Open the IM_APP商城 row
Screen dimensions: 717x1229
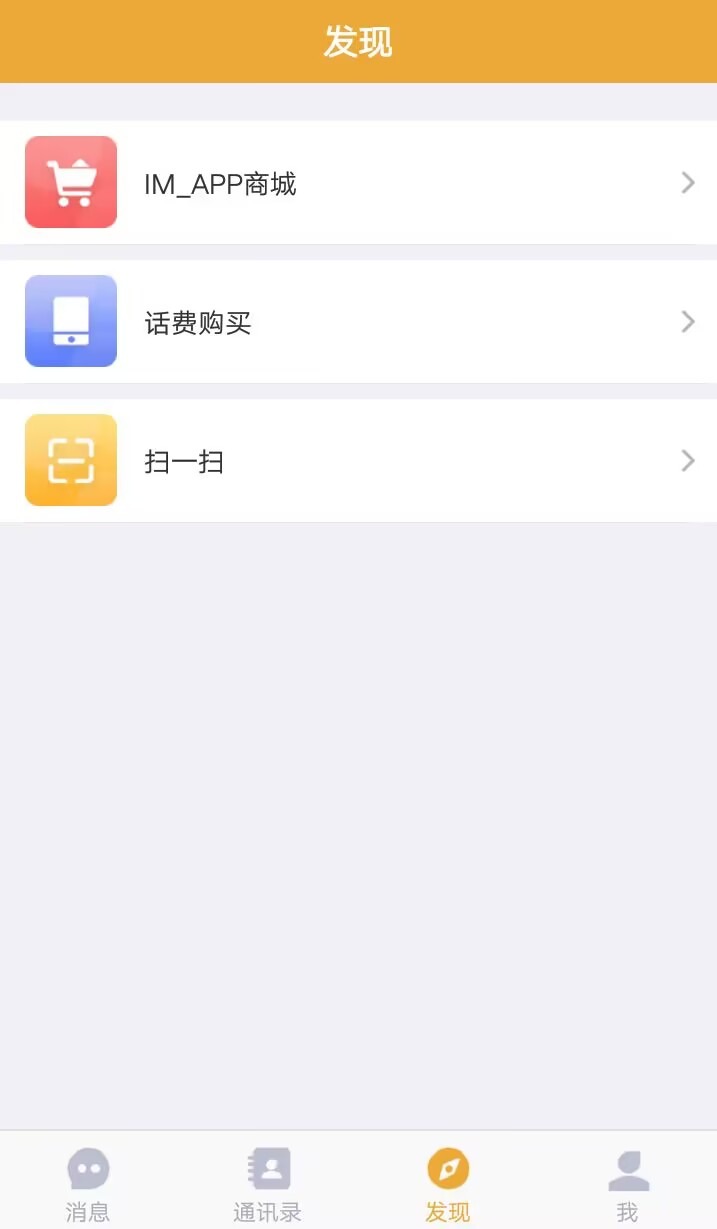[358, 183]
